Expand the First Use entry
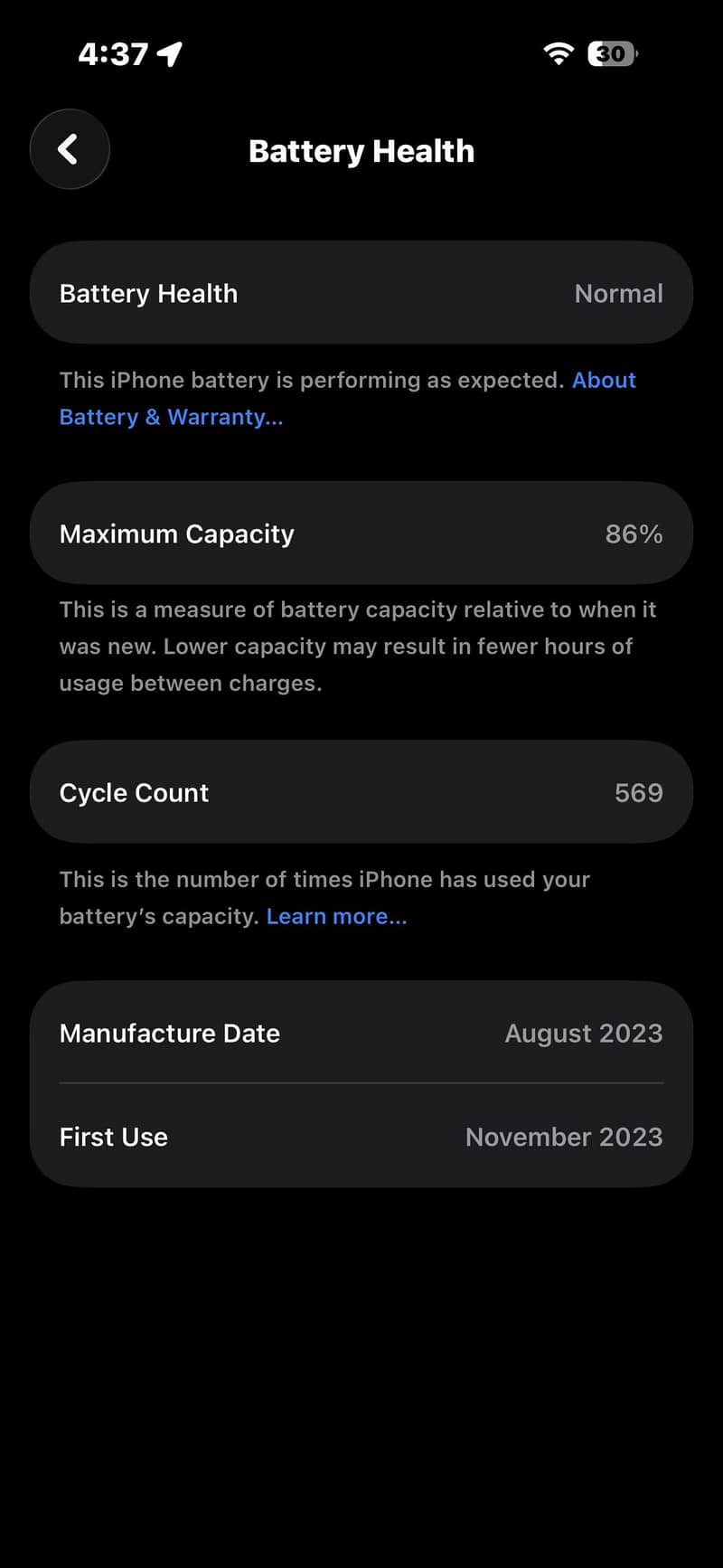 click(x=361, y=1137)
